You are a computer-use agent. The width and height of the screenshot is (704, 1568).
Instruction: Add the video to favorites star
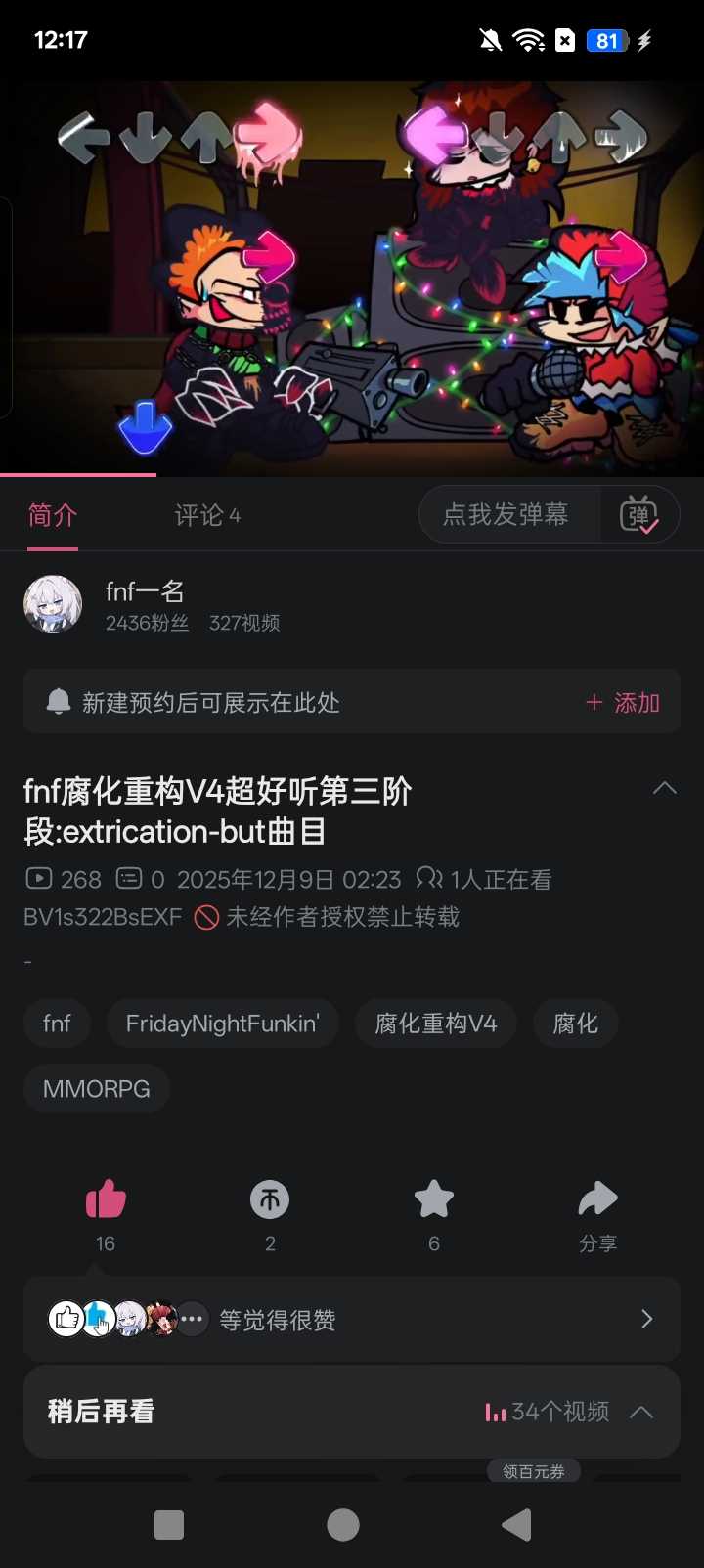click(x=434, y=1200)
